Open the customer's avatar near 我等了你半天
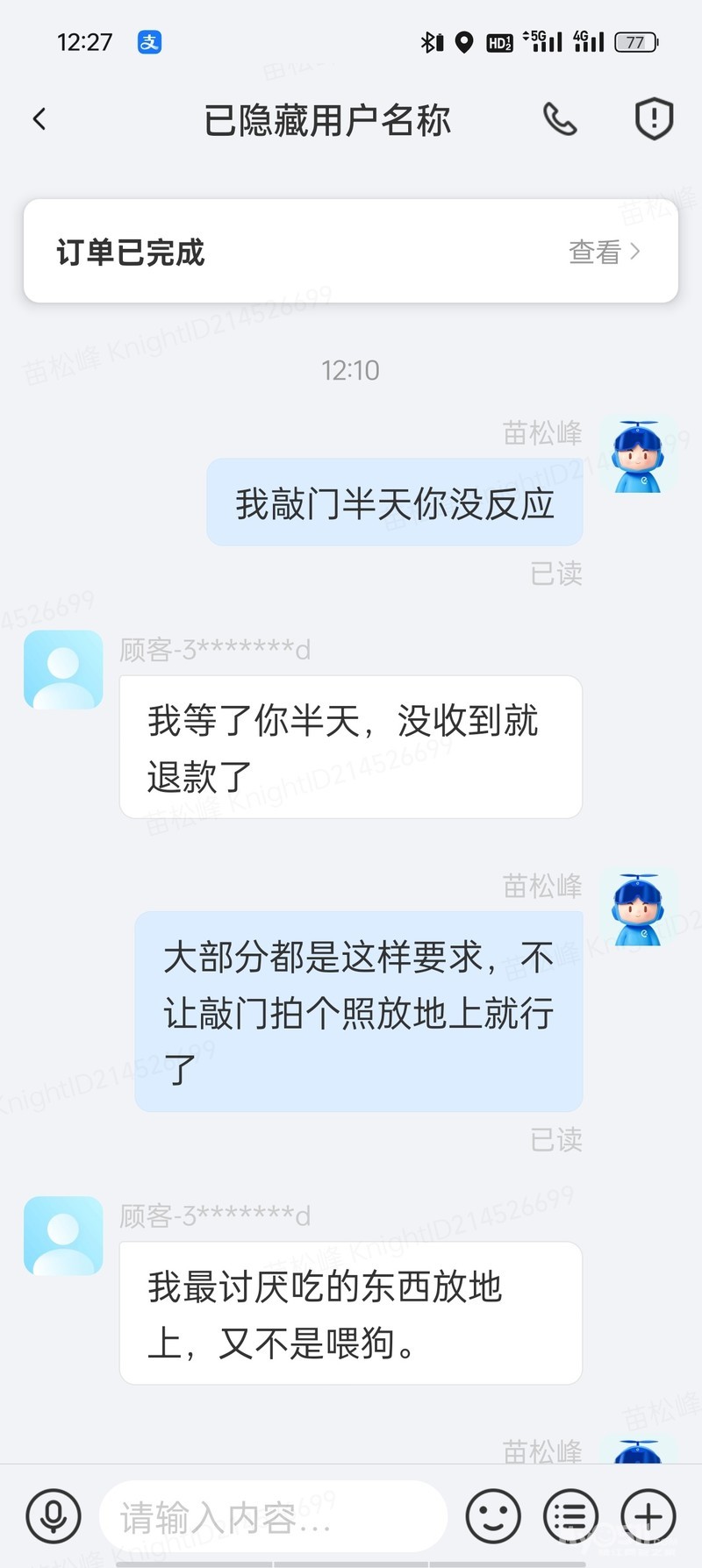The width and height of the screenshot is (702, 1568). [x=63, y=669]
